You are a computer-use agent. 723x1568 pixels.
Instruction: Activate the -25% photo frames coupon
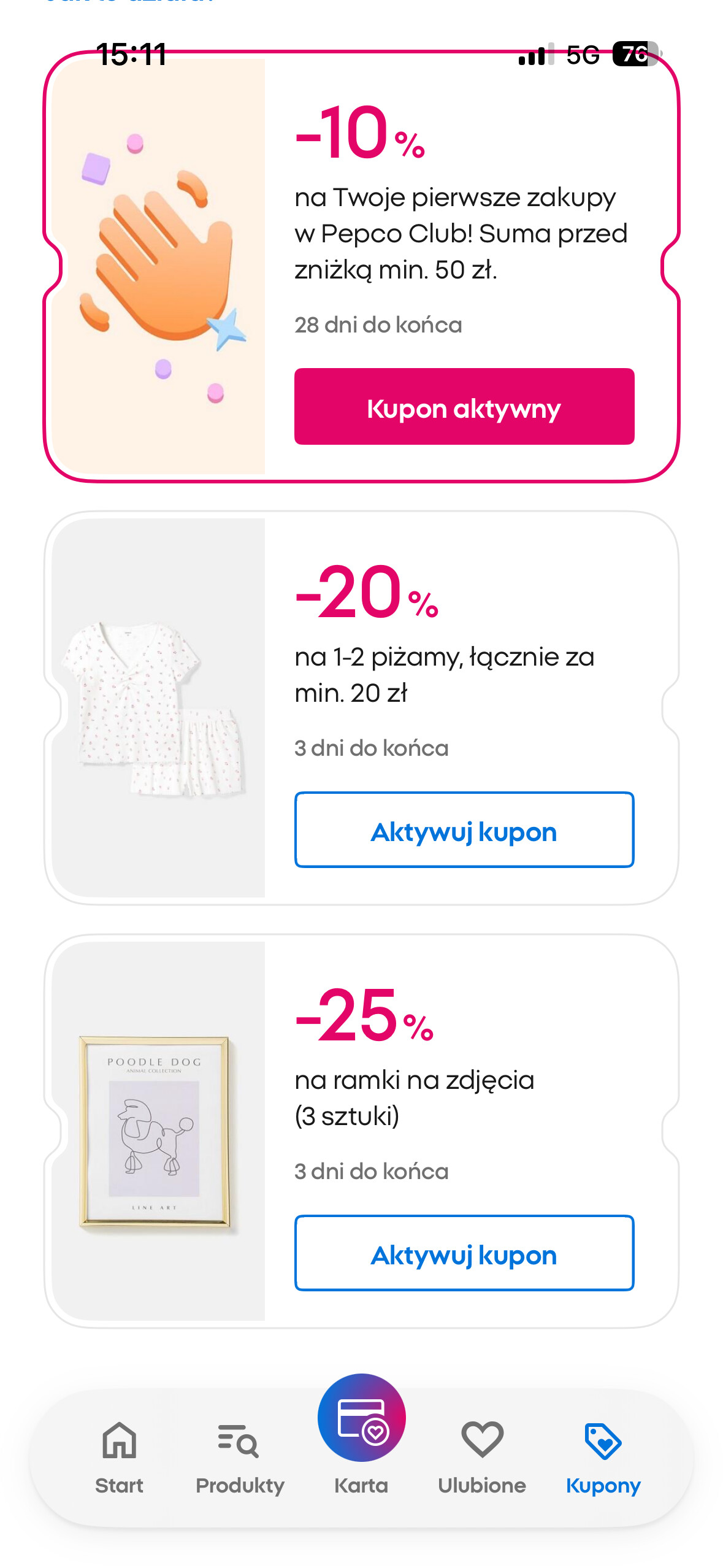(464, 1253)
